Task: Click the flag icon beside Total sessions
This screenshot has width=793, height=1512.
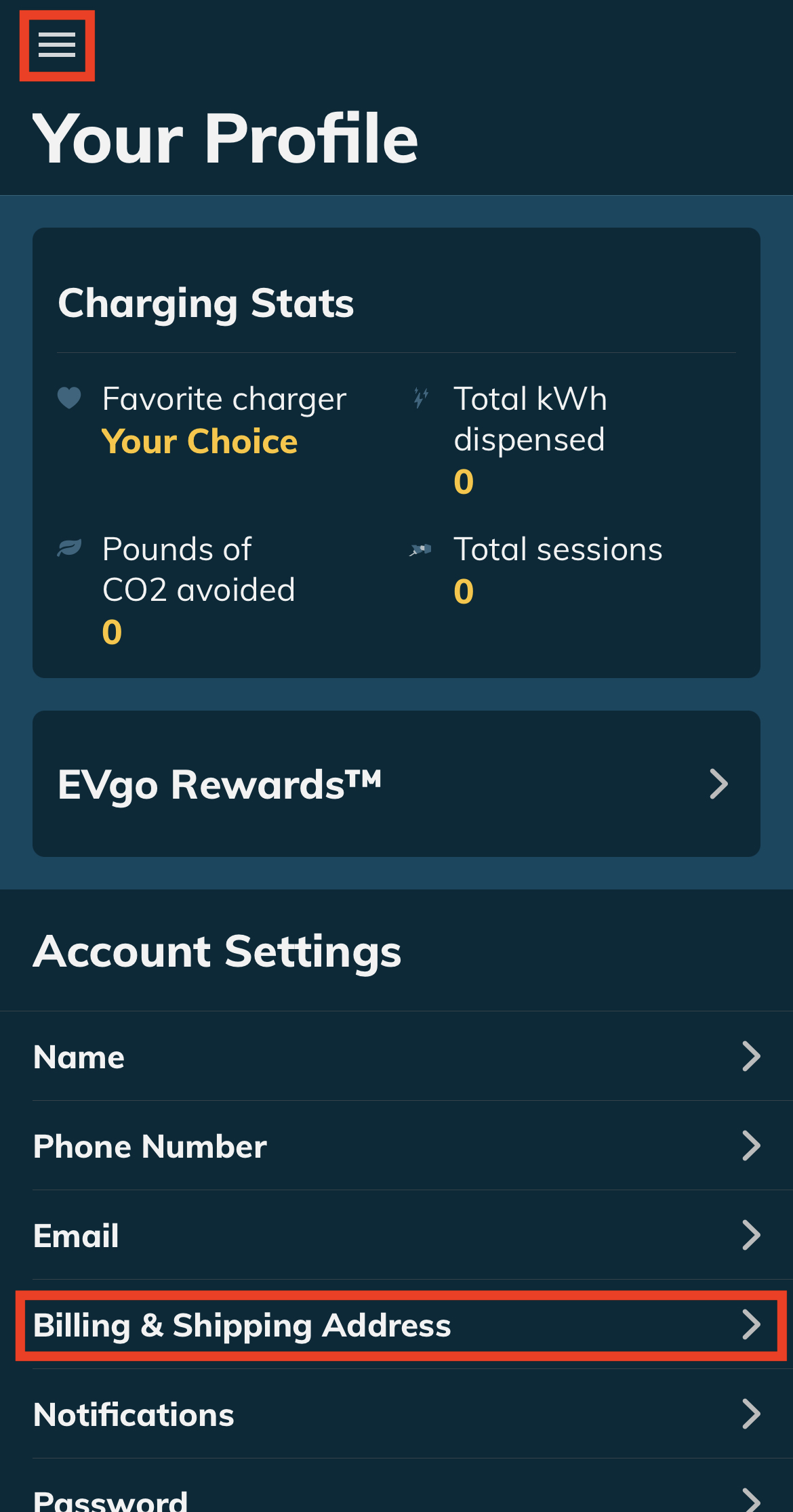Action: point(421,549)
